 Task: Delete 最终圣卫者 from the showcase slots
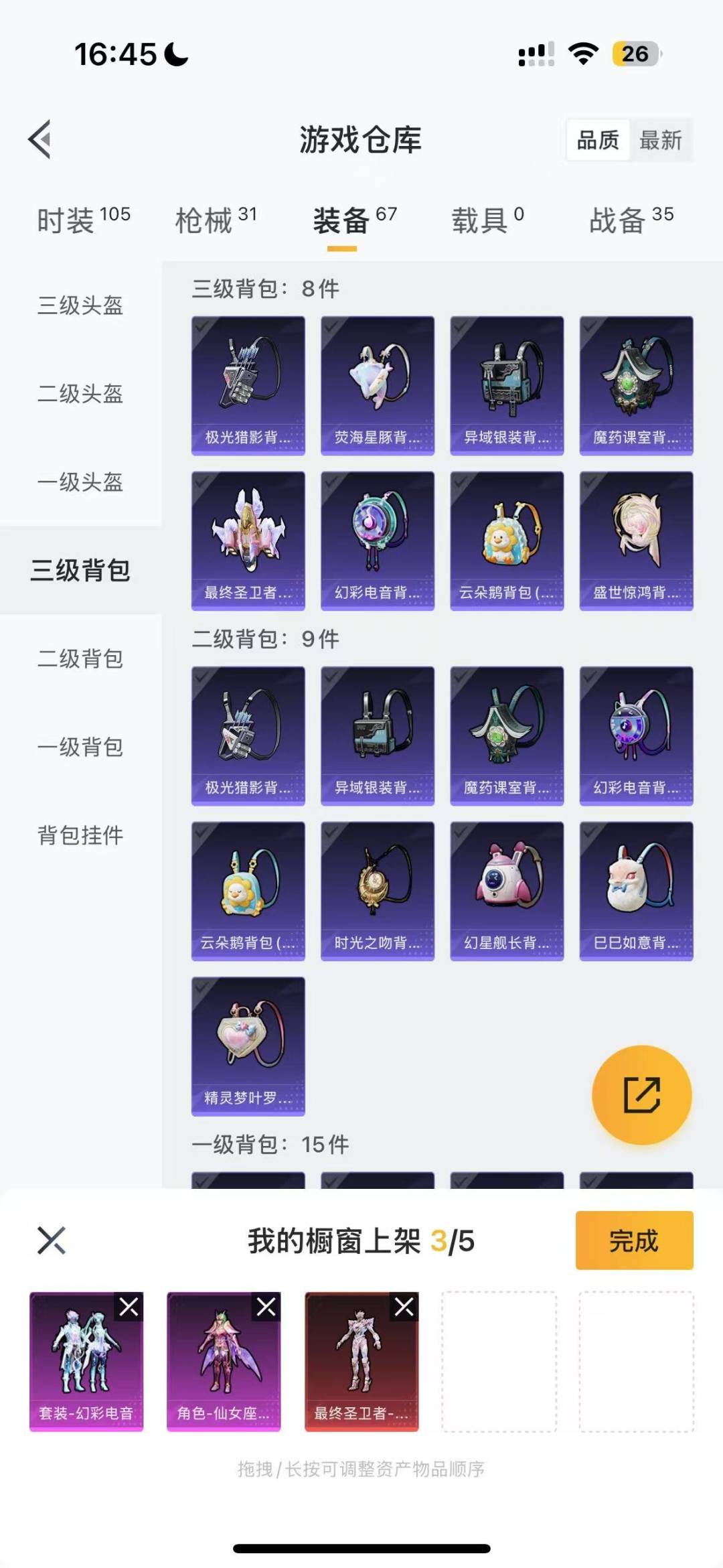(x=404, y=1307)
